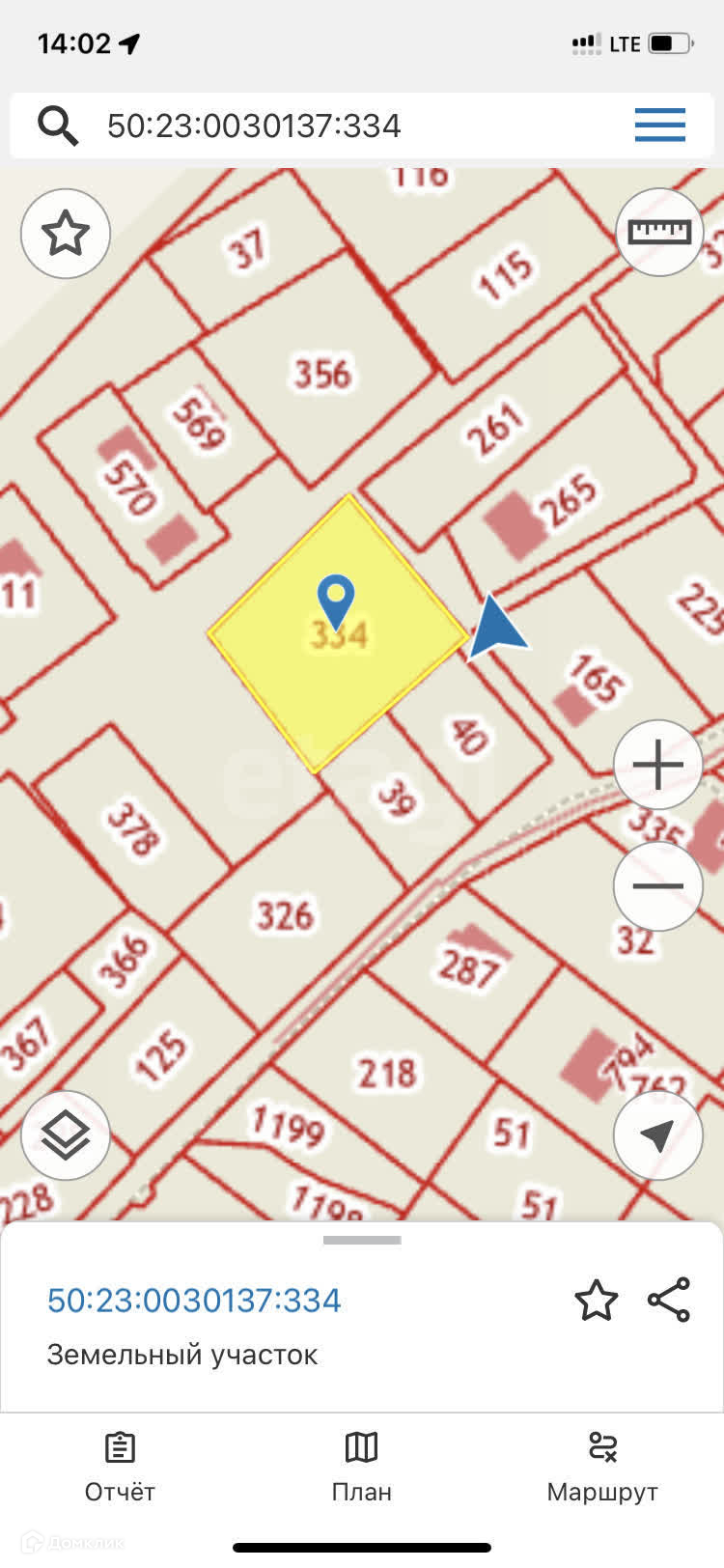Image resolution: width=724 pixels, height=1568 pixels.
Task: Open favorites star button on map
Action: point(66,235)
